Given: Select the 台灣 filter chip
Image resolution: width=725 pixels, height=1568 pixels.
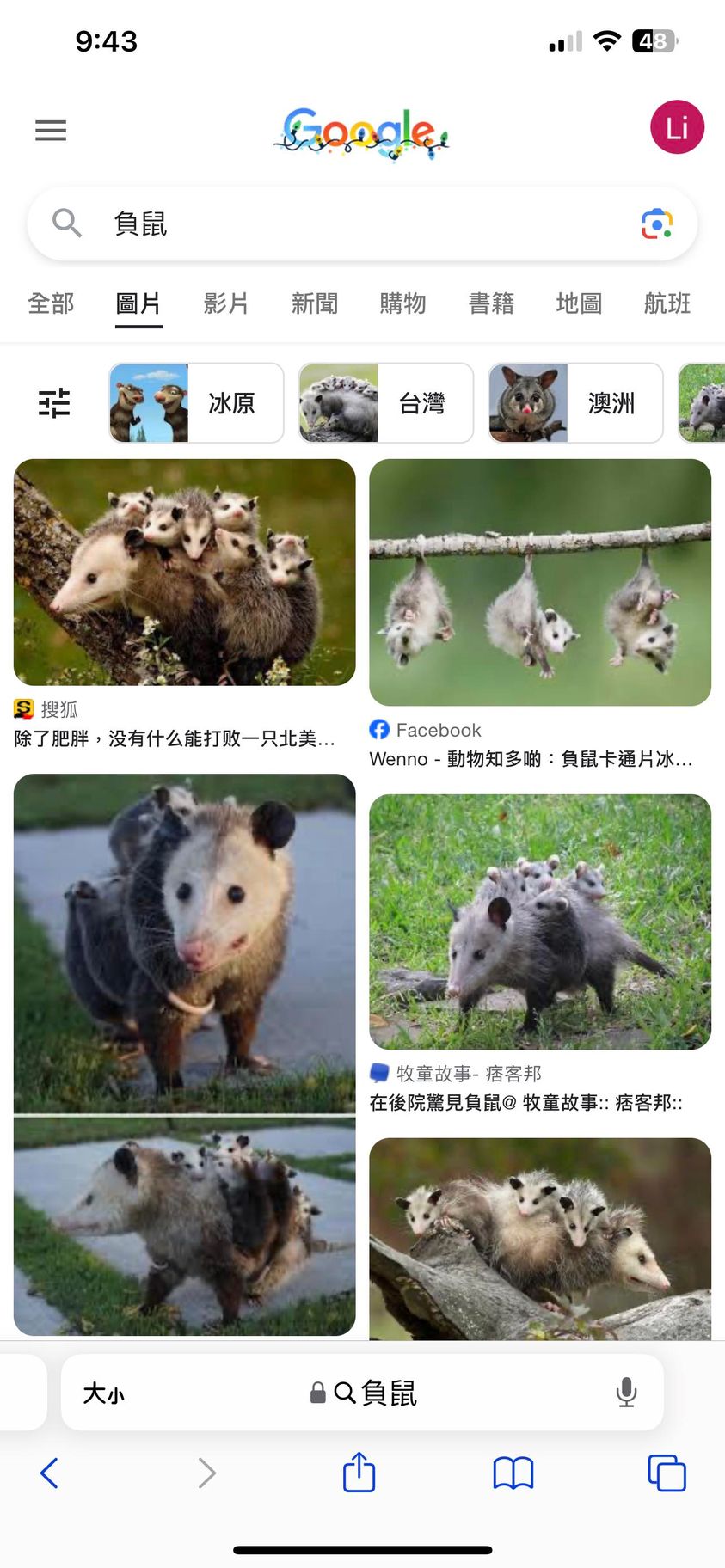Looking at the screenshot, I should (x=386, y=403).
